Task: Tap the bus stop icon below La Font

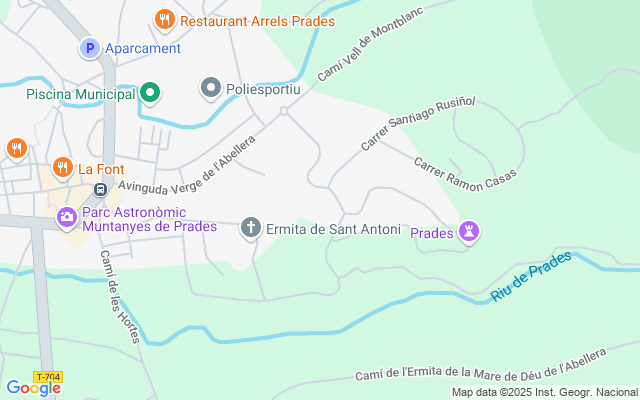Action: tap(100, 189)
